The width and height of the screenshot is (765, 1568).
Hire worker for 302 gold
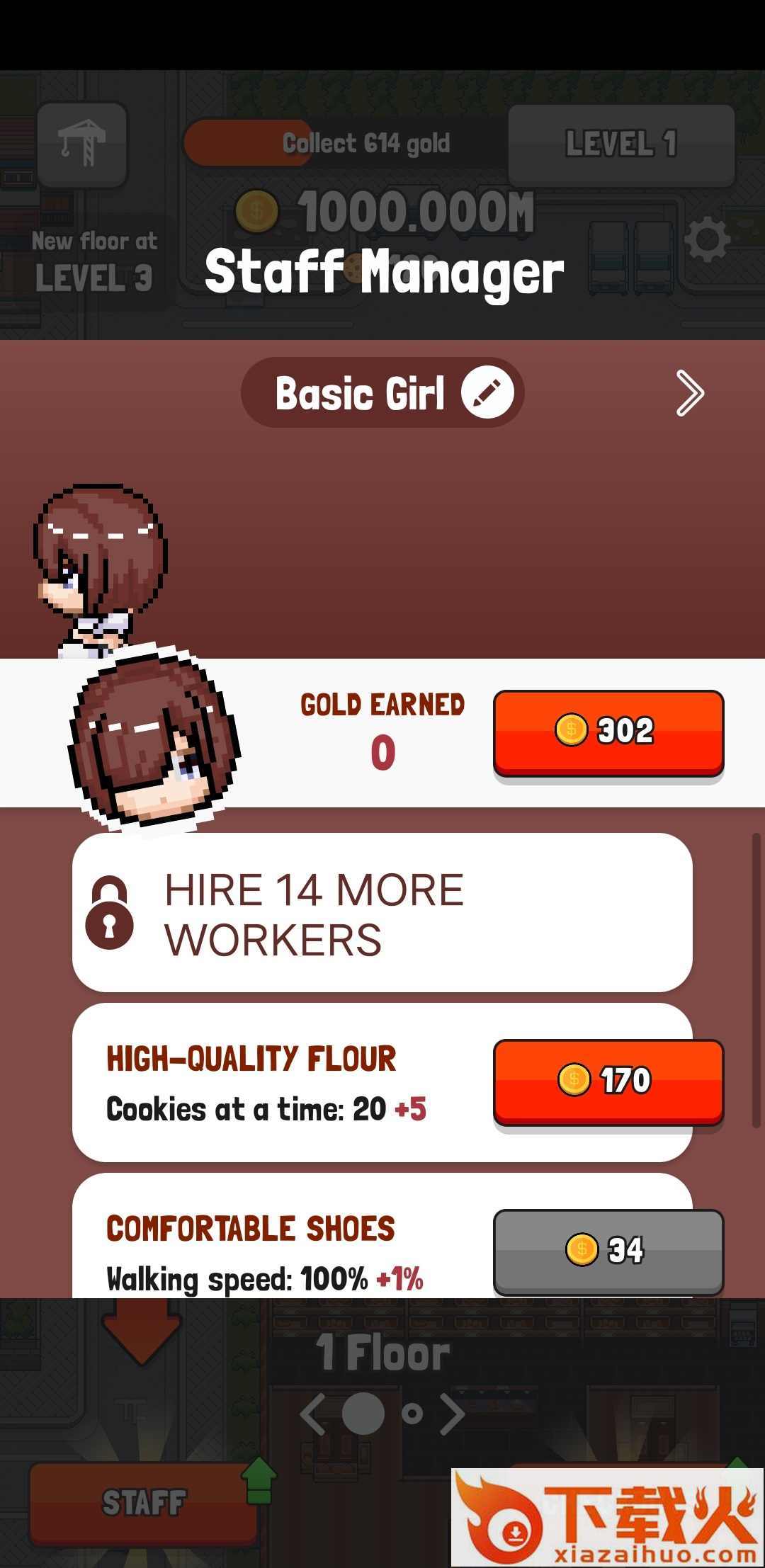click(608, 732)
